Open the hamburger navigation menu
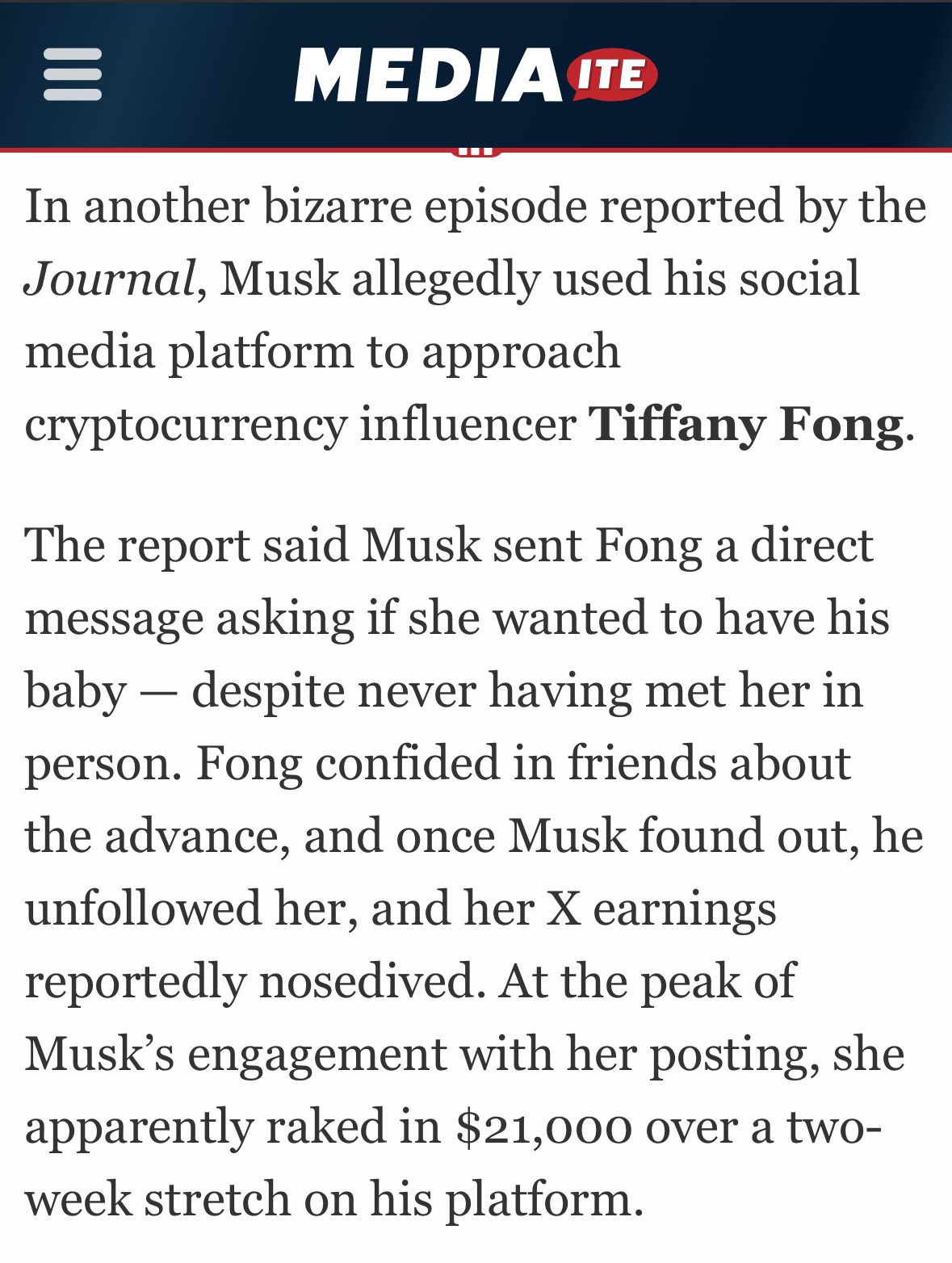Screen dimensions: 952x1263 pos(73,74)
